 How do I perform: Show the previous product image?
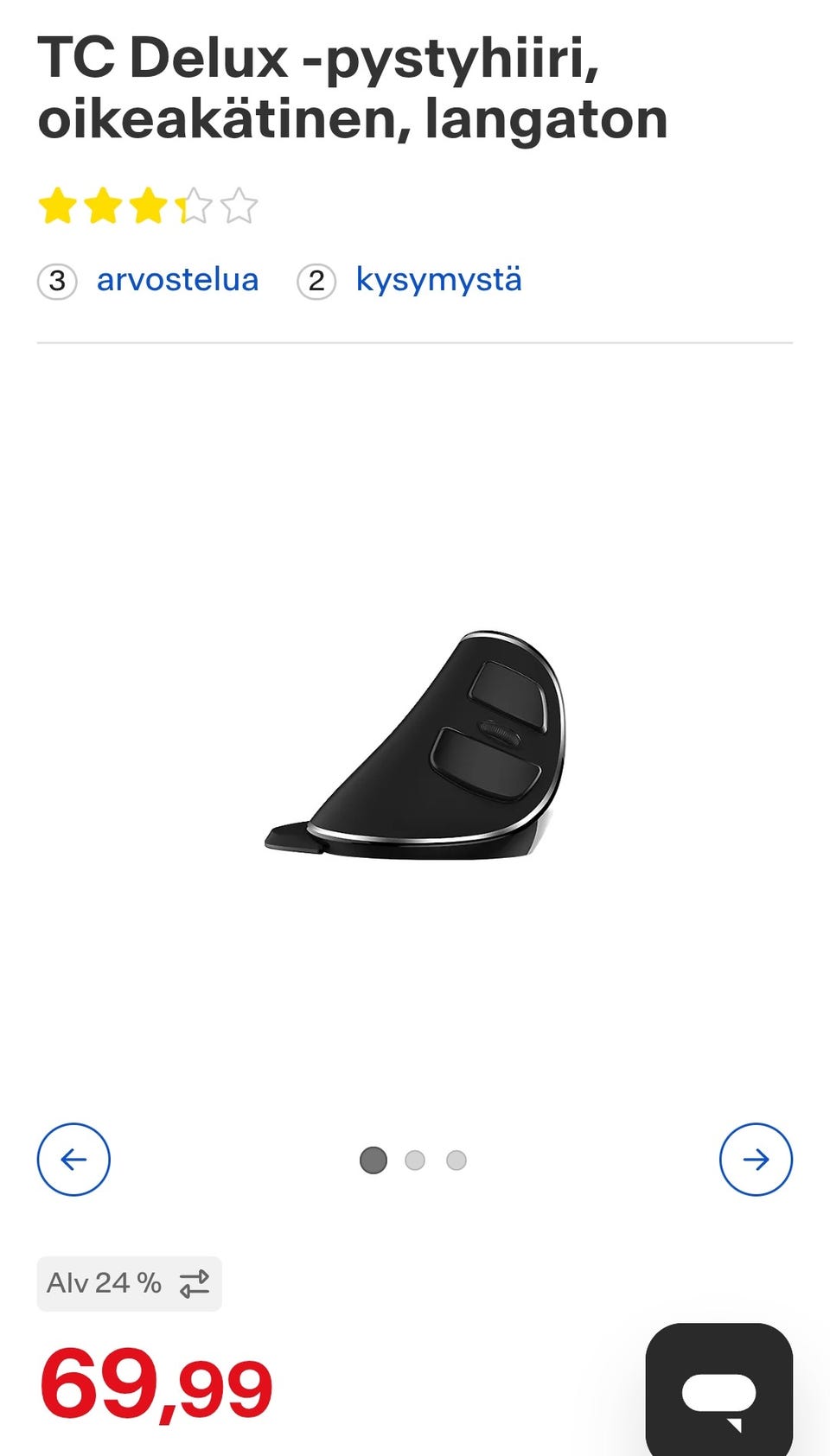click(x=73, y=1160)
